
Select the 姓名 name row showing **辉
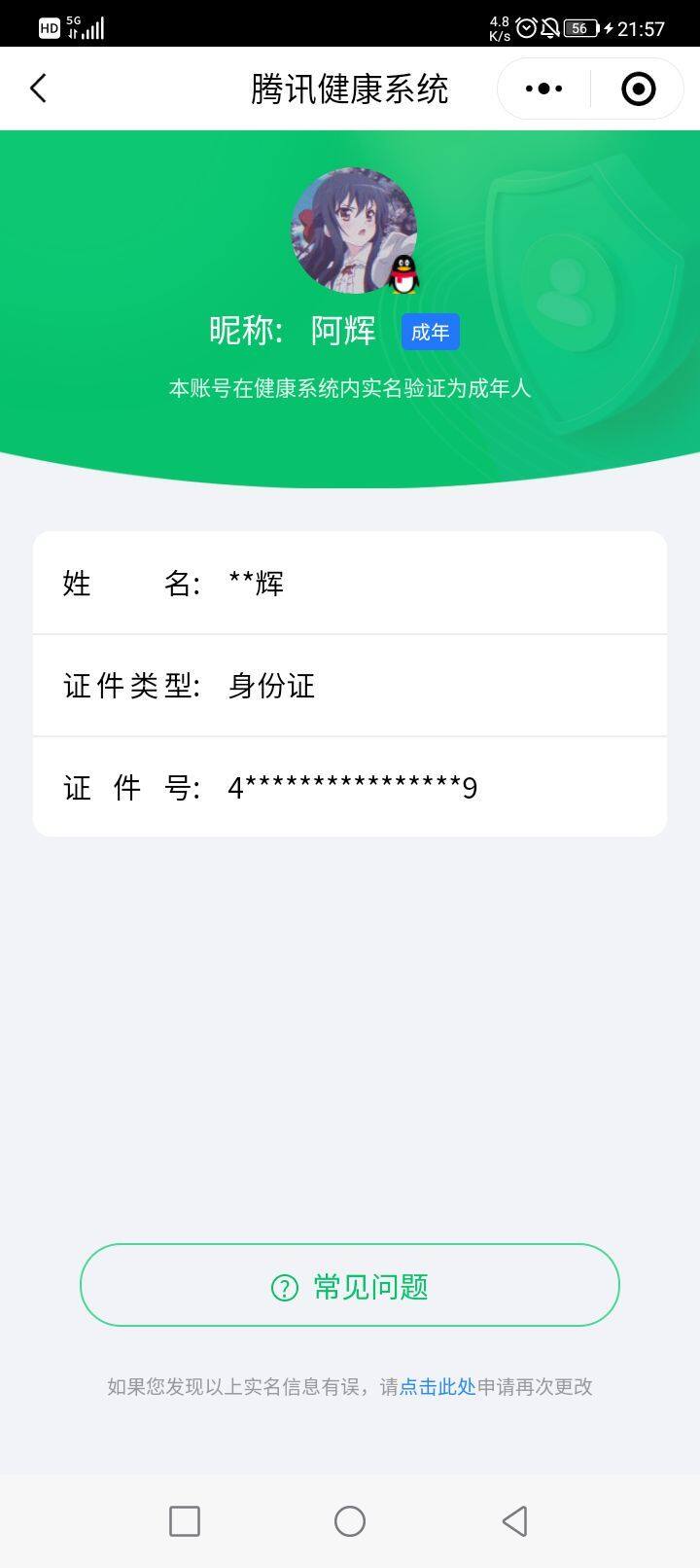point(350,584)
